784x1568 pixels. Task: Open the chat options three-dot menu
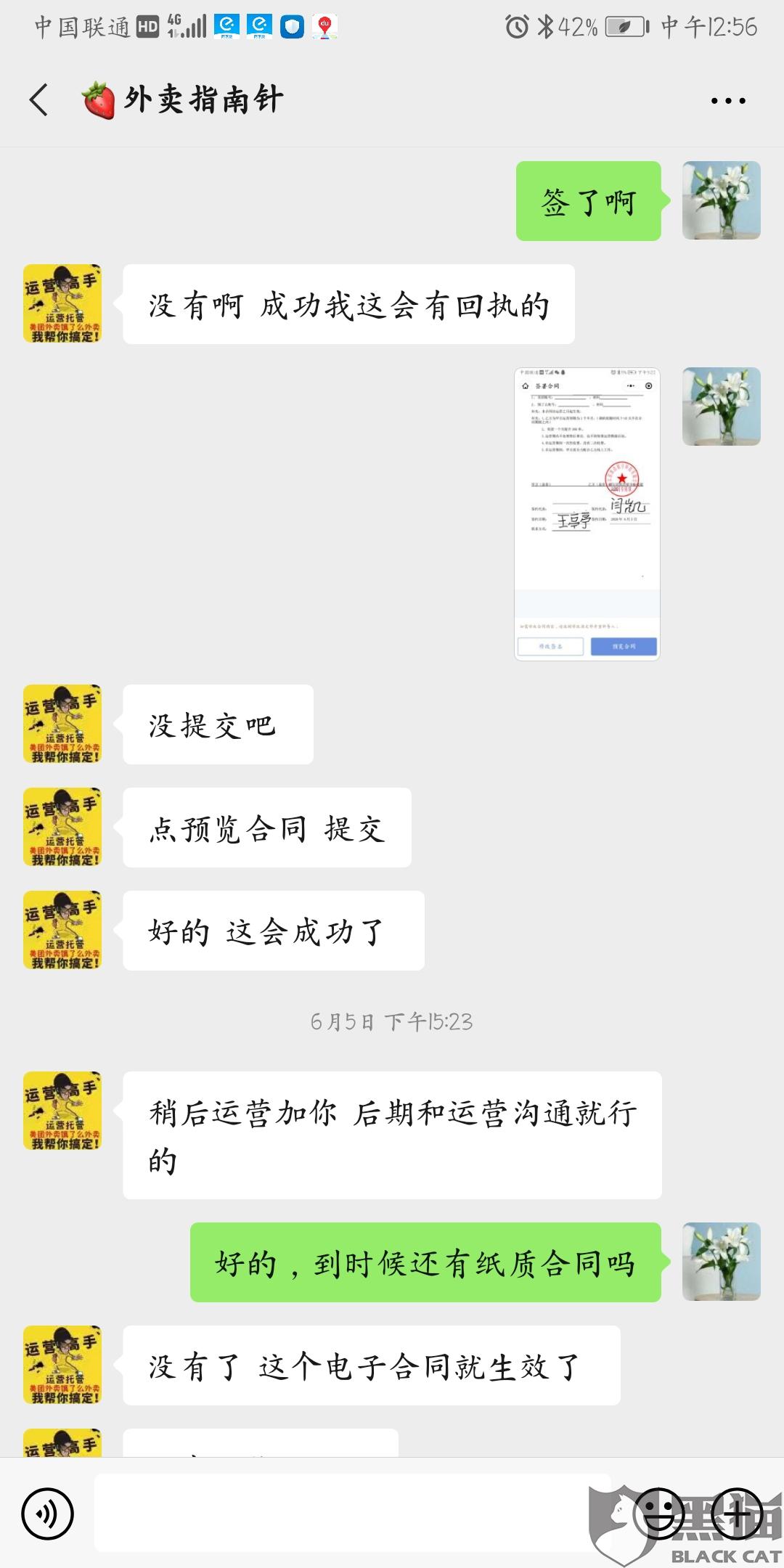(x=727, y=101)
